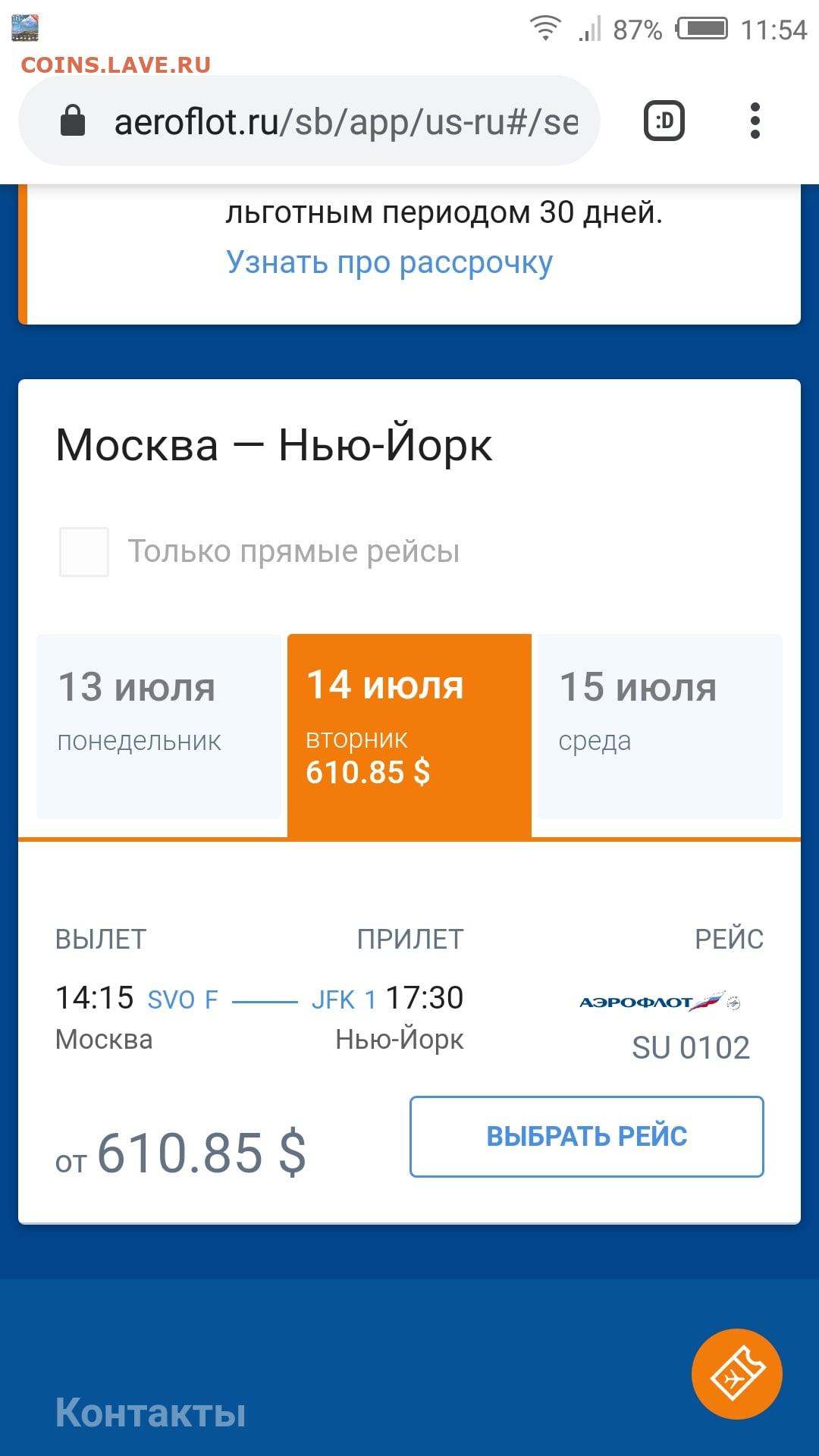Open the 'Узнать про рассрочку' link

pos(389,262)
